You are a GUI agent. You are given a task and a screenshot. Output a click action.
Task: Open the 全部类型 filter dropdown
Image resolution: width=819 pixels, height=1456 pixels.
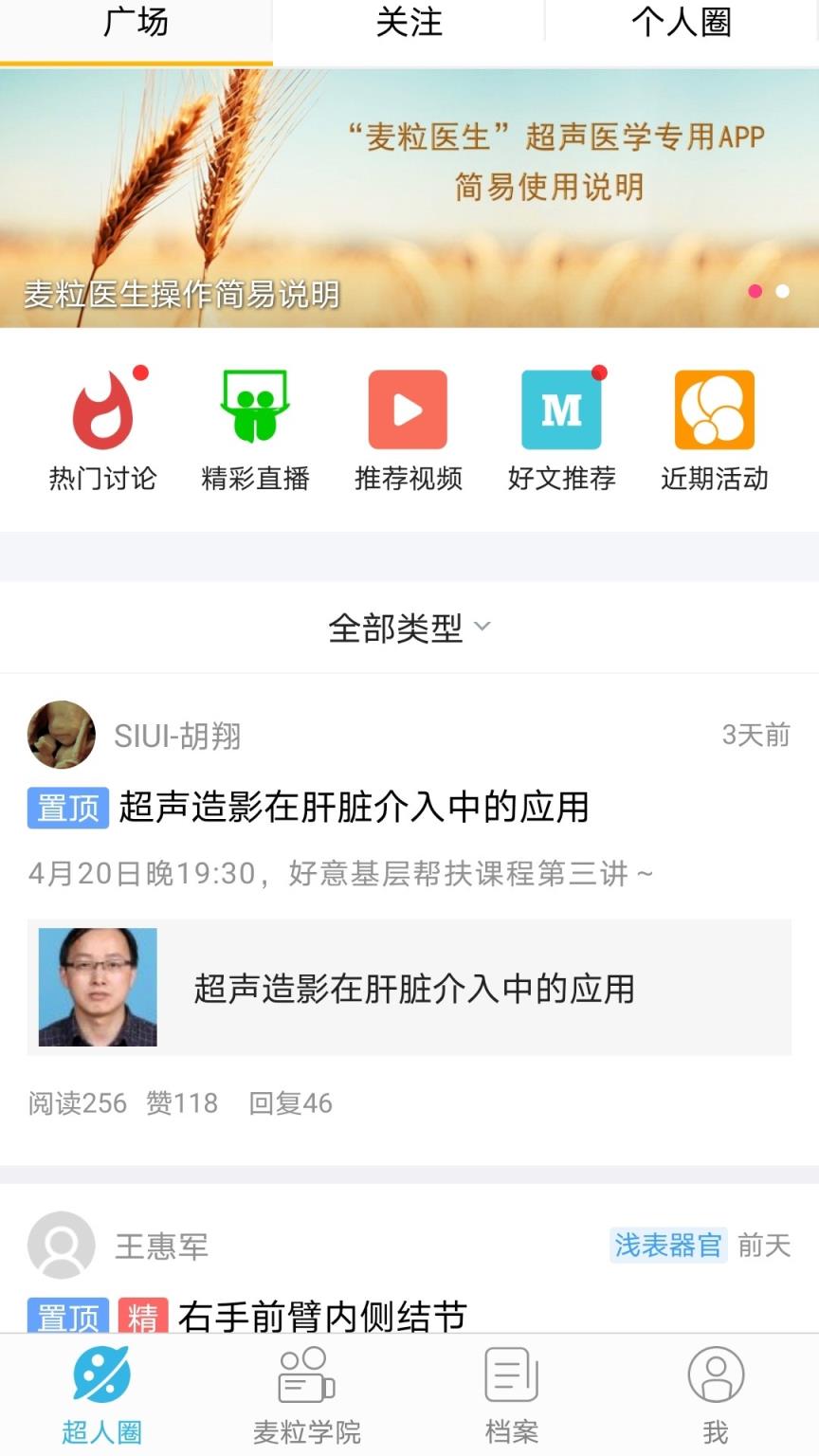coord(395,628)
